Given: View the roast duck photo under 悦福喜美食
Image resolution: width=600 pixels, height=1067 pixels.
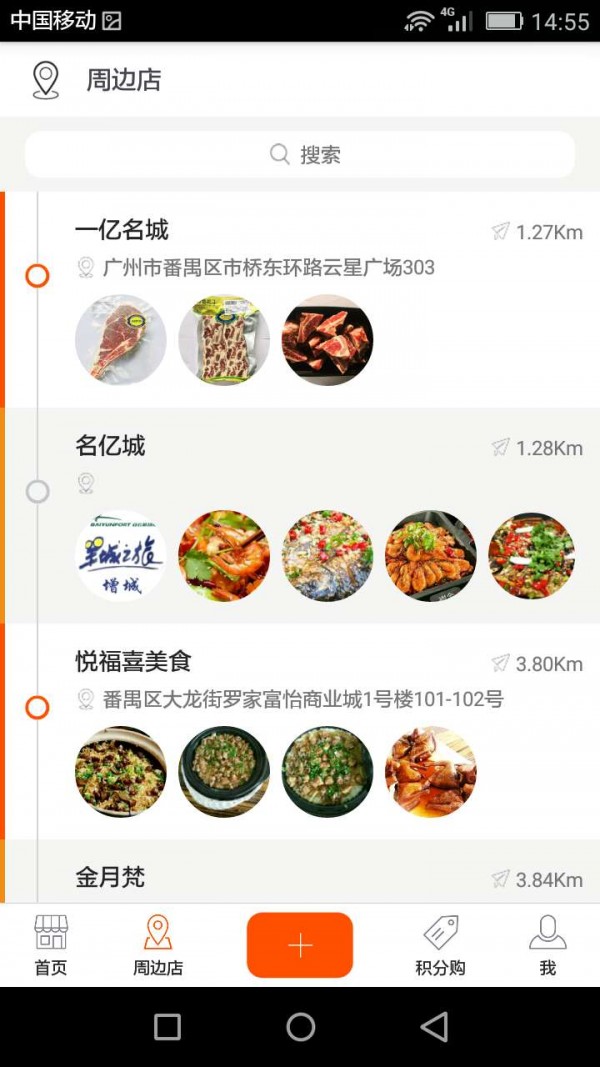Looking at the screenshot, I should pyautogui.click(x=430, y=772).
